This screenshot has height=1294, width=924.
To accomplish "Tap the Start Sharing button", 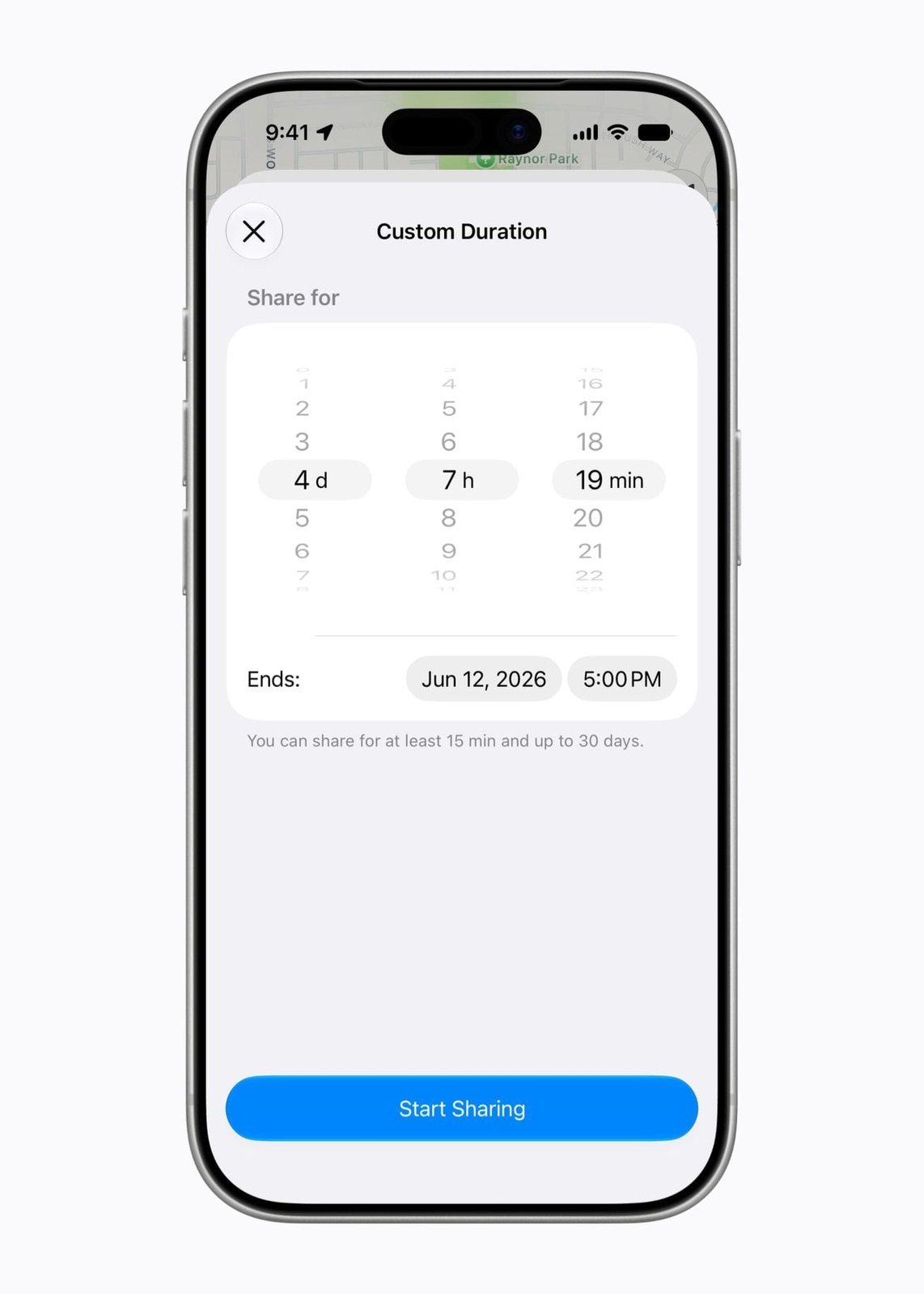I will click(x=461, y=1108).
